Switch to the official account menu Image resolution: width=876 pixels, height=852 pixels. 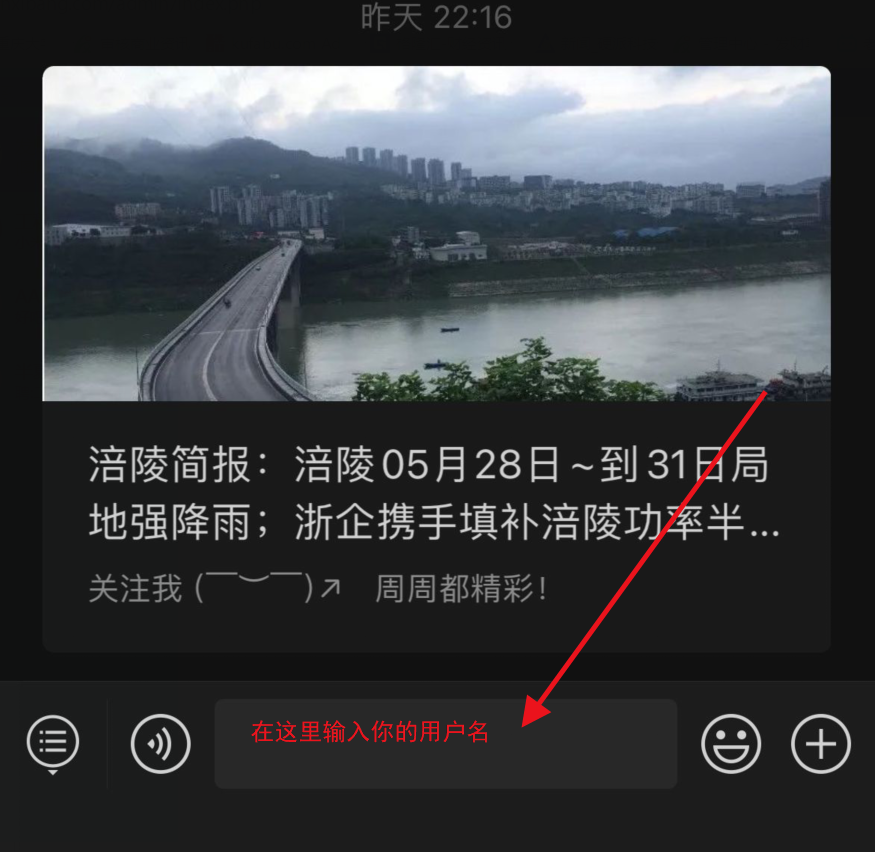click(53, 743)
